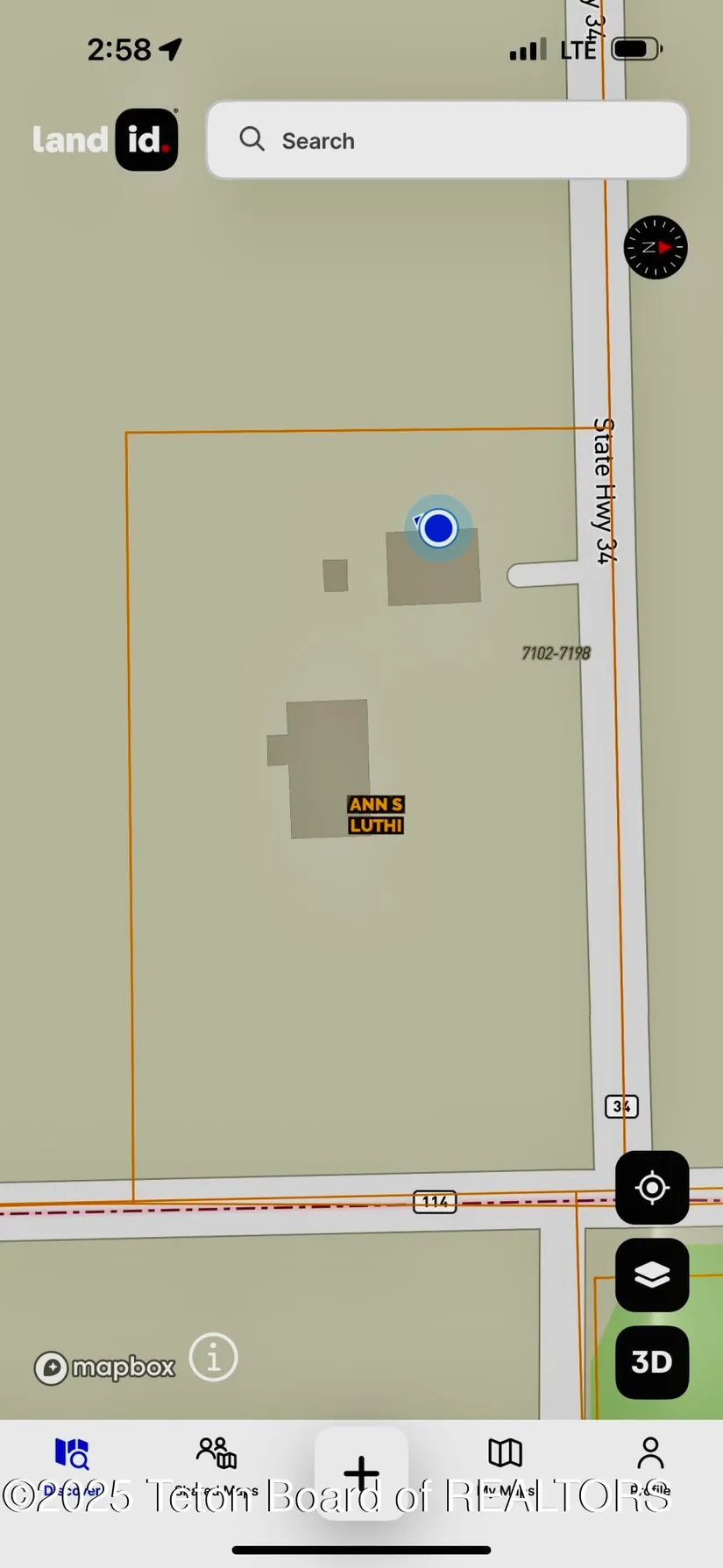Open the Search field
This screenshot has width=723, height=1568.
point(447,140)
